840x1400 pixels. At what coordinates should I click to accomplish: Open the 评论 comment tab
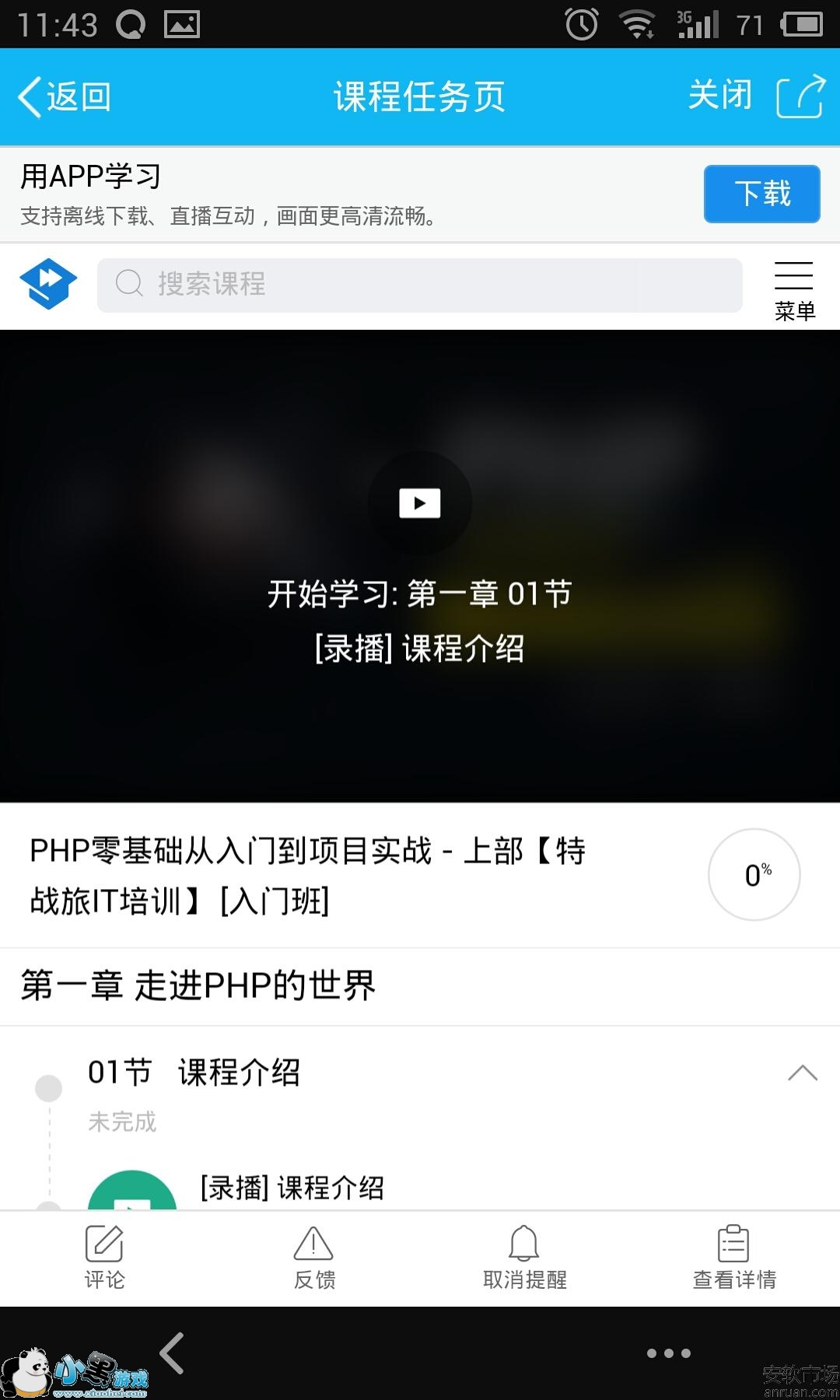pyautogui.click(x=104, y=1258)
